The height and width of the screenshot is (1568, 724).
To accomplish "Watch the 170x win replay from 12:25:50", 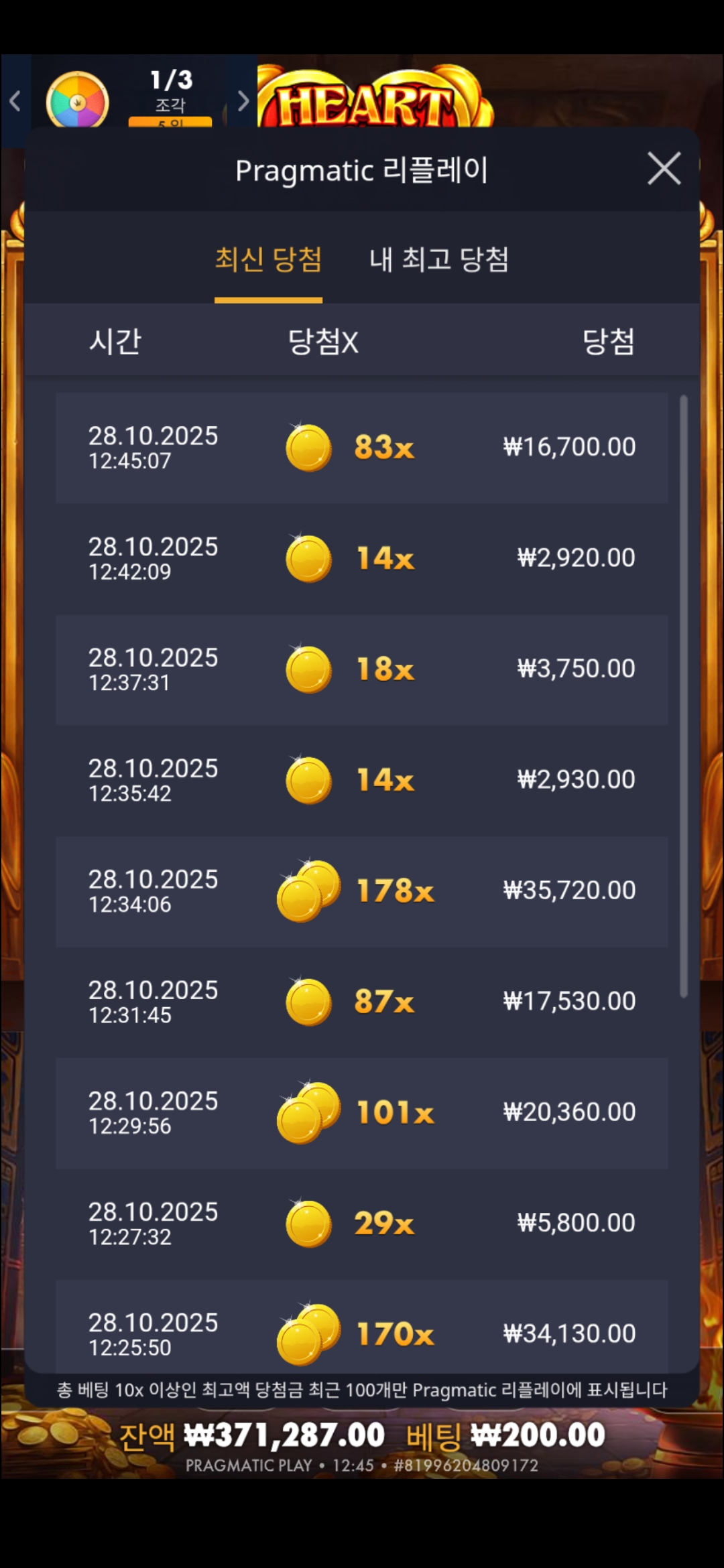I will [361, 1330].
